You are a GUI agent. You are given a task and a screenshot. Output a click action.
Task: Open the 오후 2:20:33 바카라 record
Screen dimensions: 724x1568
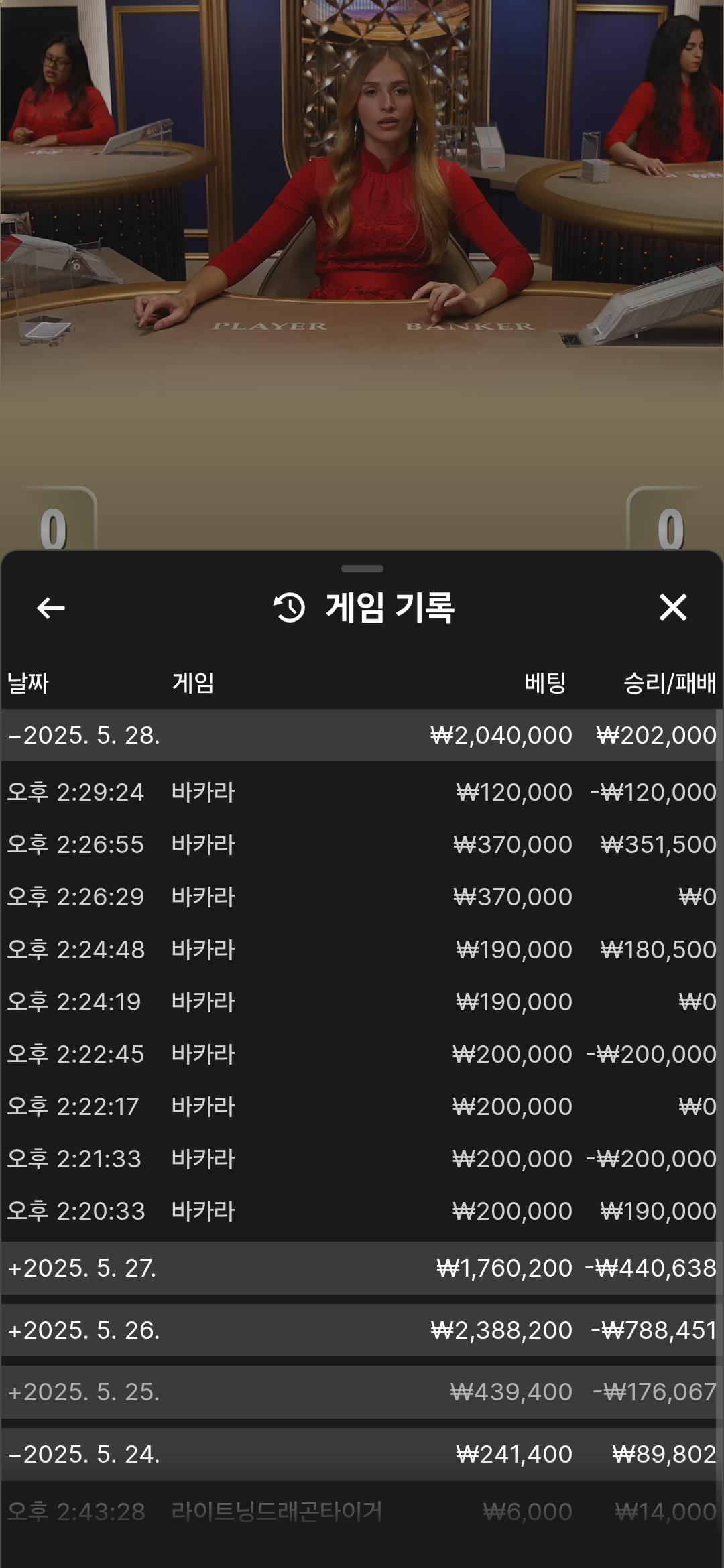tap(362, 1211)
